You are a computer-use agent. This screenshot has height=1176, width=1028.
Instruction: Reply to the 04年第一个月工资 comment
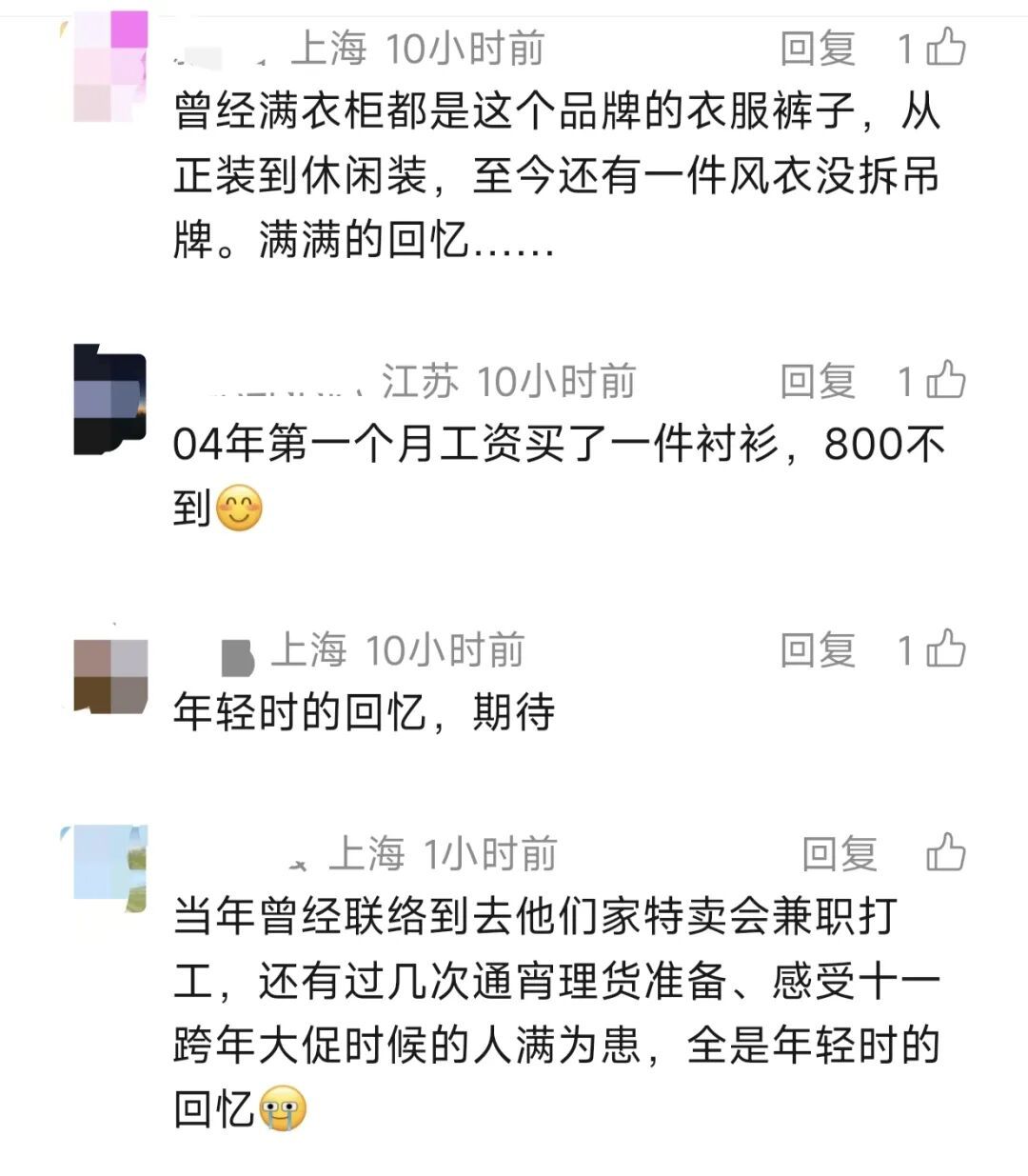[x=818, y=381]
